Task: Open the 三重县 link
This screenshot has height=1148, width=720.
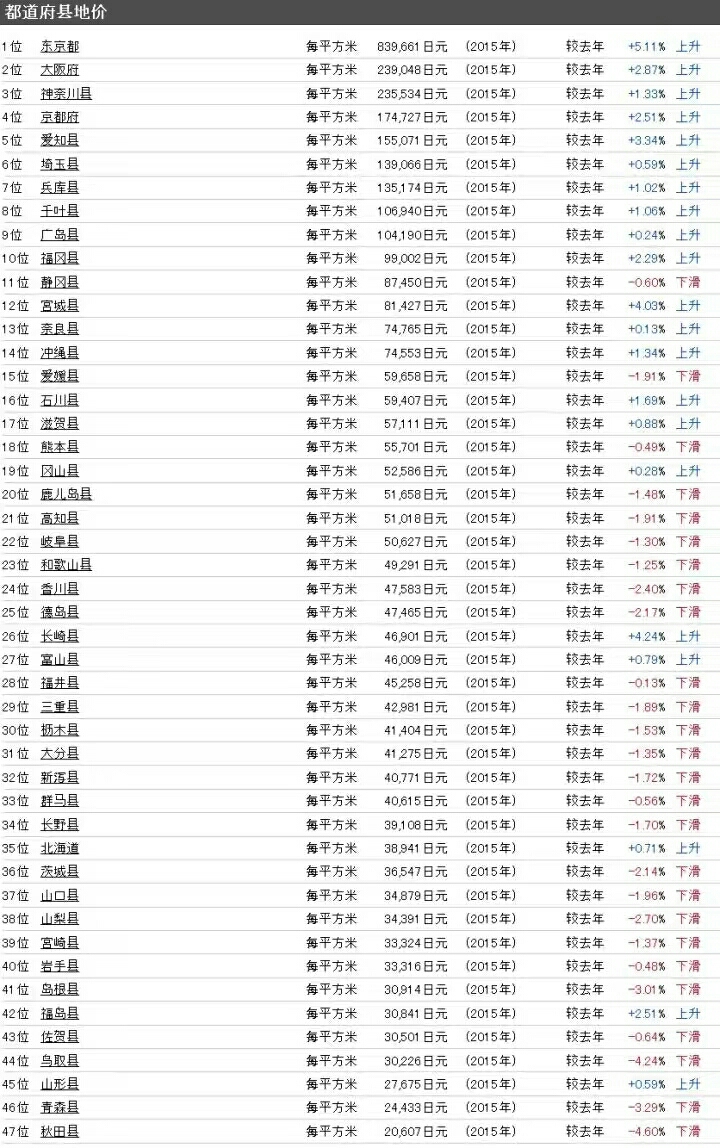Action: click(59, 706)
